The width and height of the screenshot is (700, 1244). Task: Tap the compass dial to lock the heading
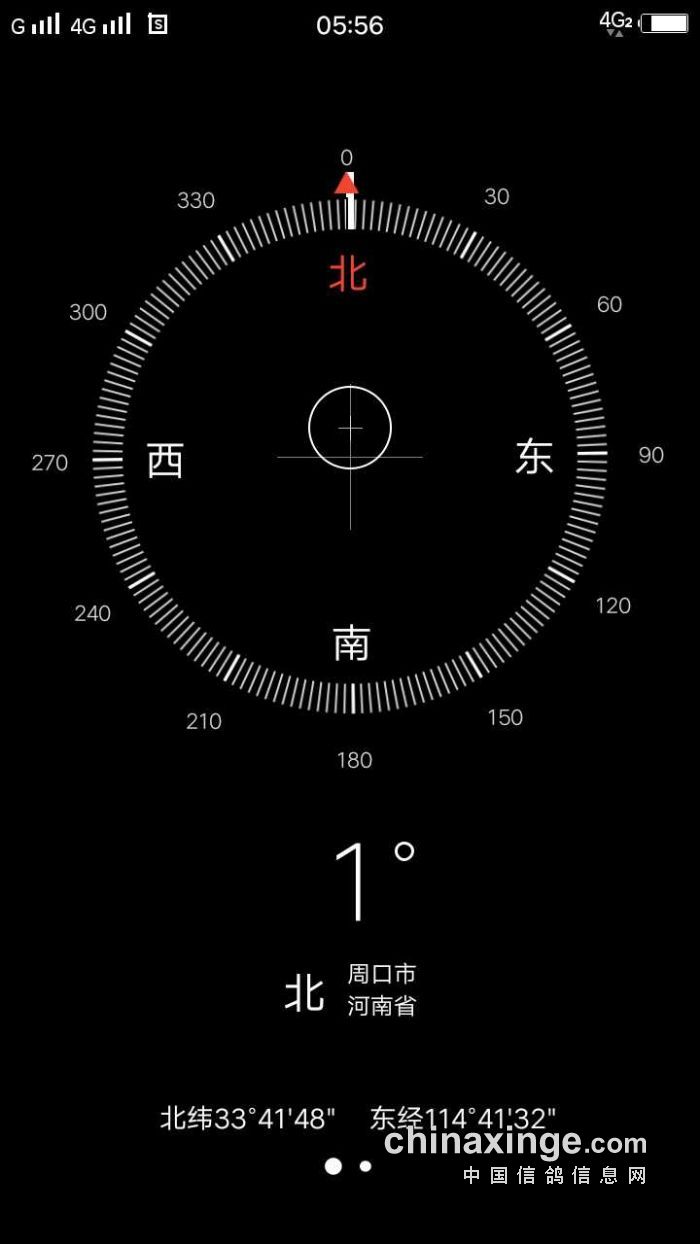[x=350, y=456]
